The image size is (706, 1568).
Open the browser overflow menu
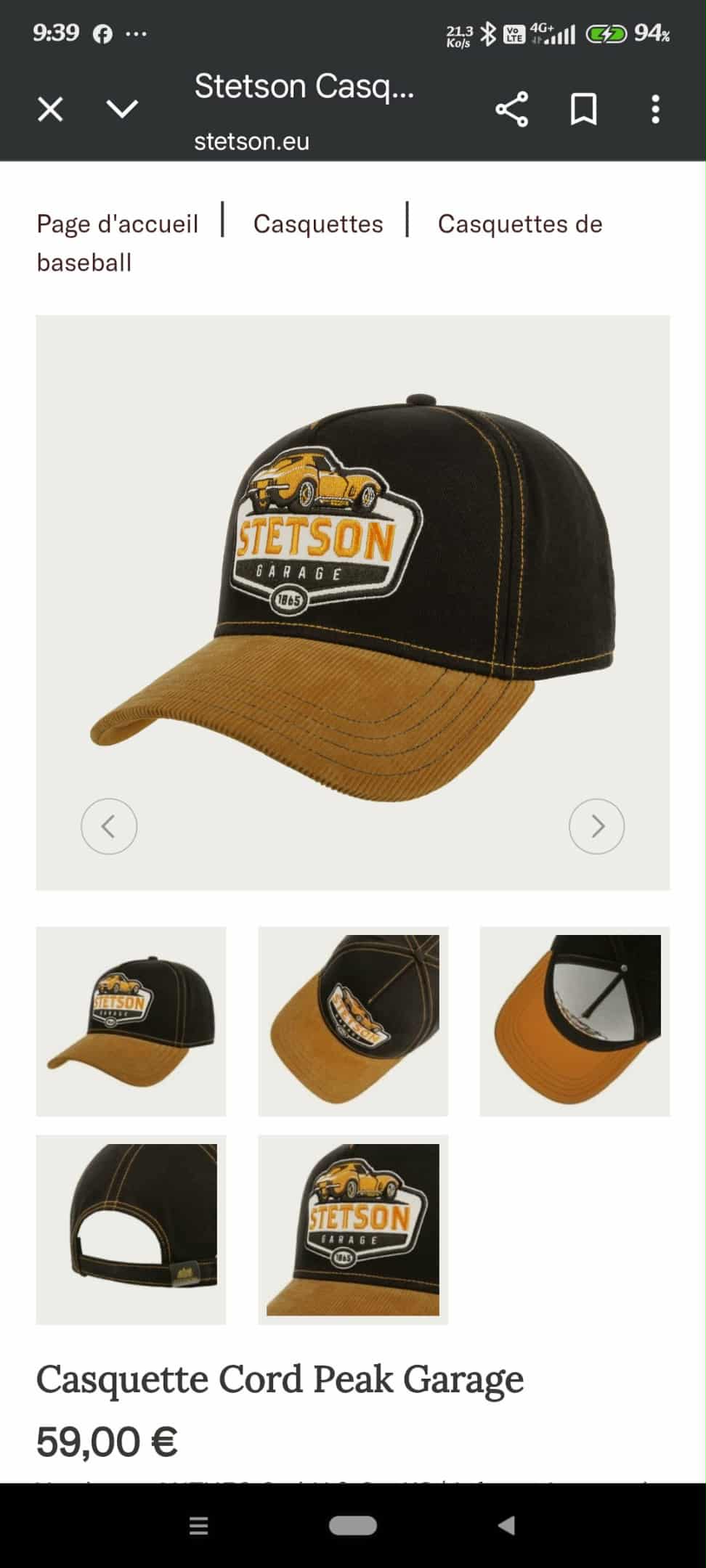tap(655, 110)
